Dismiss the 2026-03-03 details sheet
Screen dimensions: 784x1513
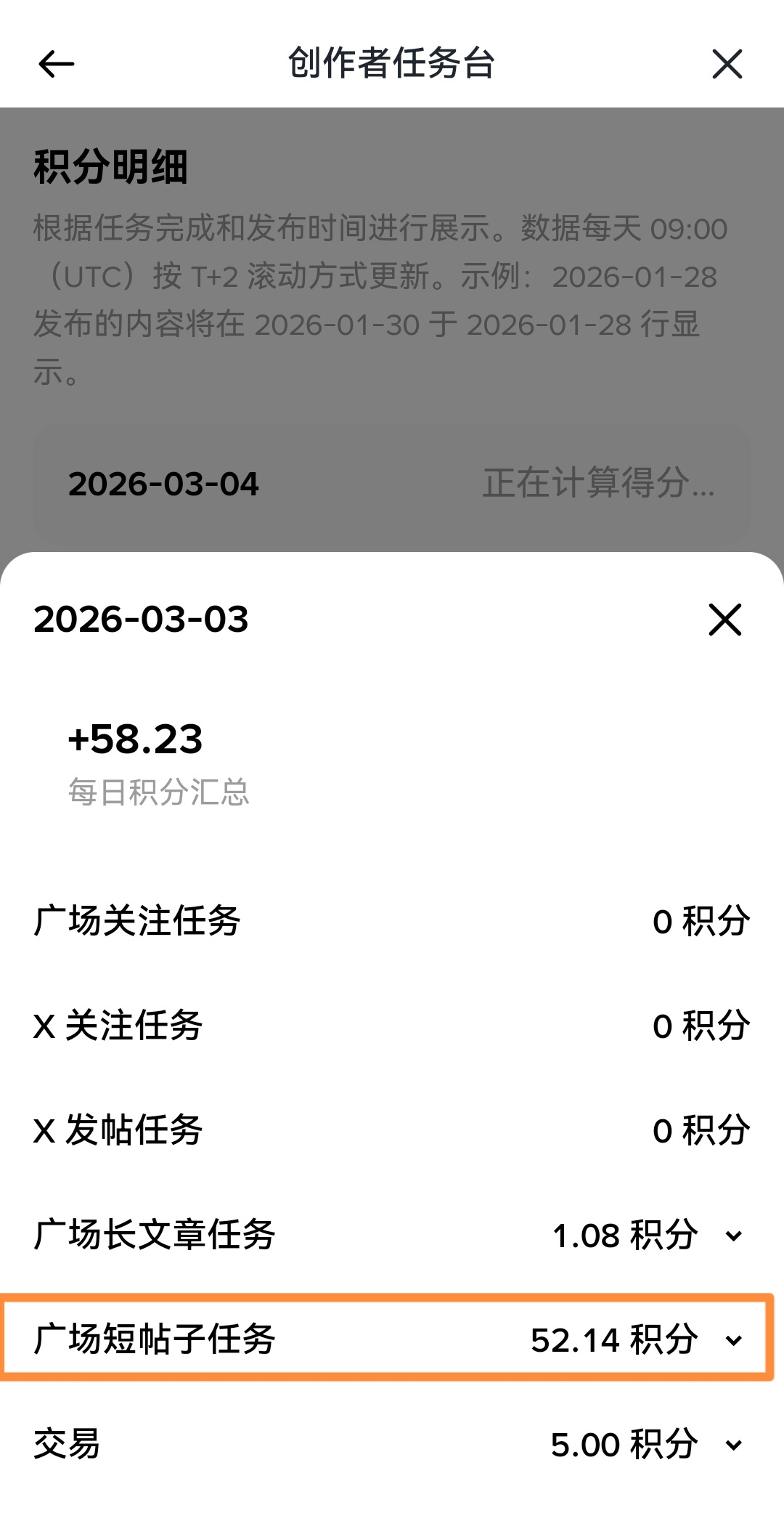tap(724, 620)
